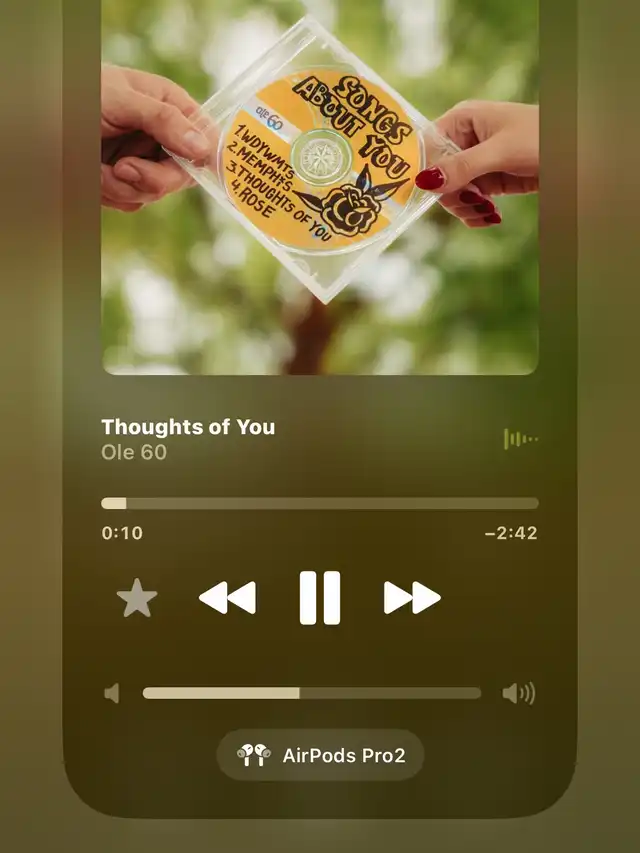
Task: Favorite this song with the star
Action: (x=137, y=599)
